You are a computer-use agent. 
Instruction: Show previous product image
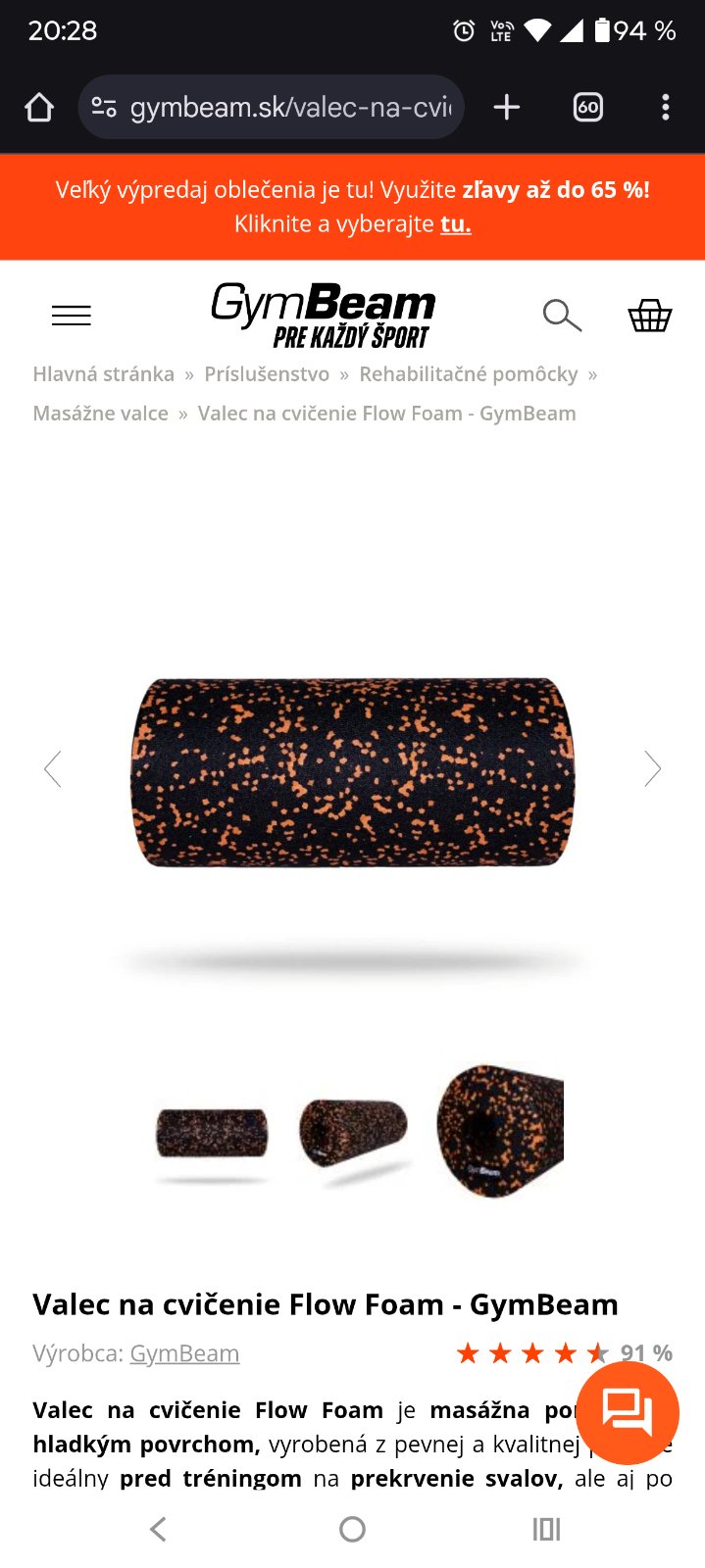pos(53,769)
